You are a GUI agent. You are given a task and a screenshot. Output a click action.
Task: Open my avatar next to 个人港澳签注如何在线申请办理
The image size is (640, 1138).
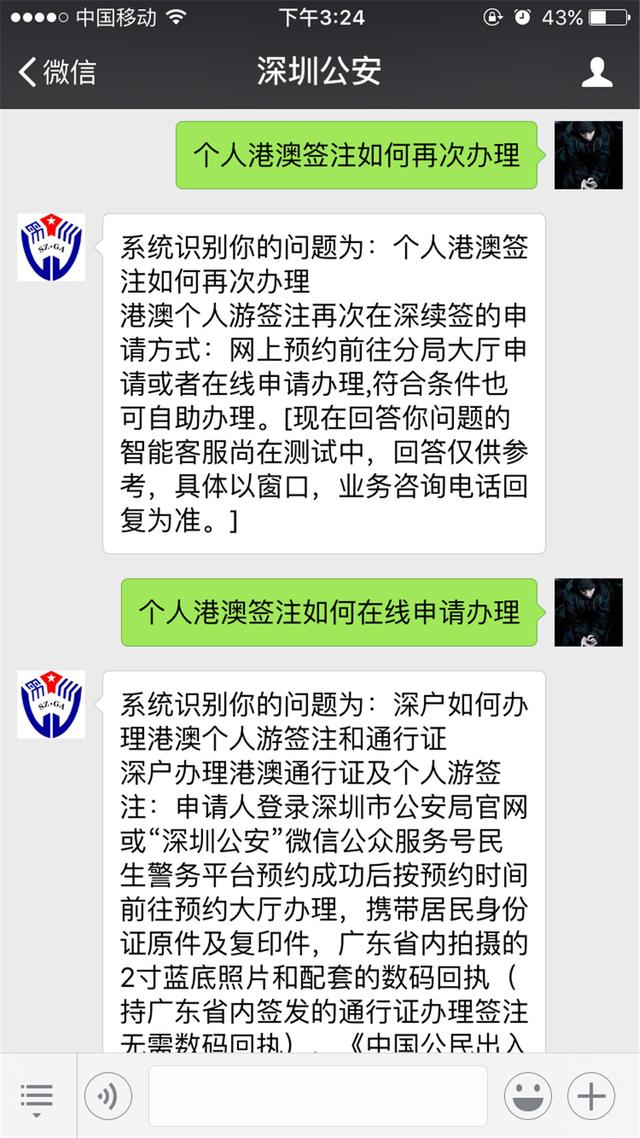[x=588, y=612]
